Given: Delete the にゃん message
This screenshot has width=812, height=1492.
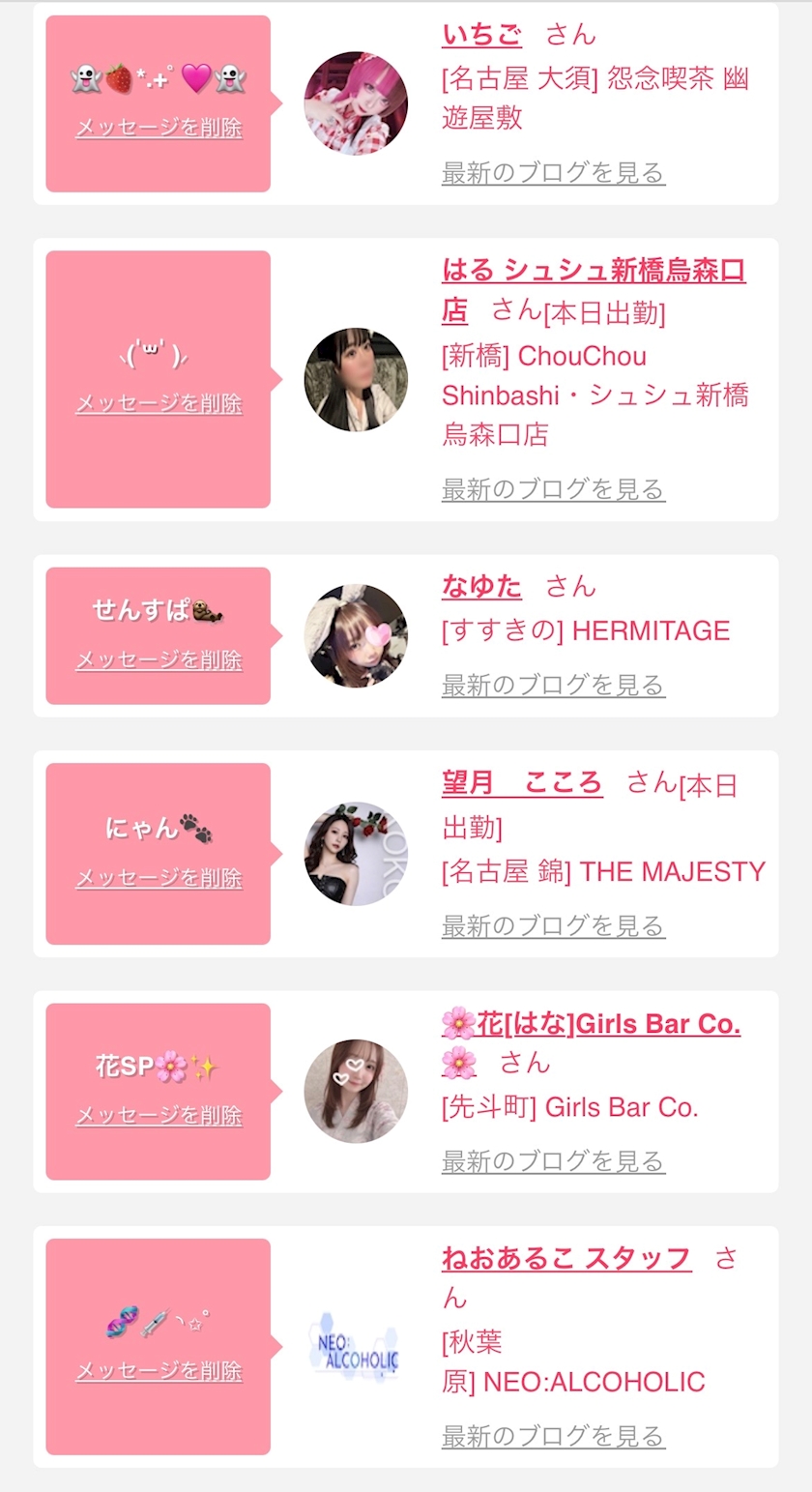Looking at the screenshot, I should pos(159,878).
